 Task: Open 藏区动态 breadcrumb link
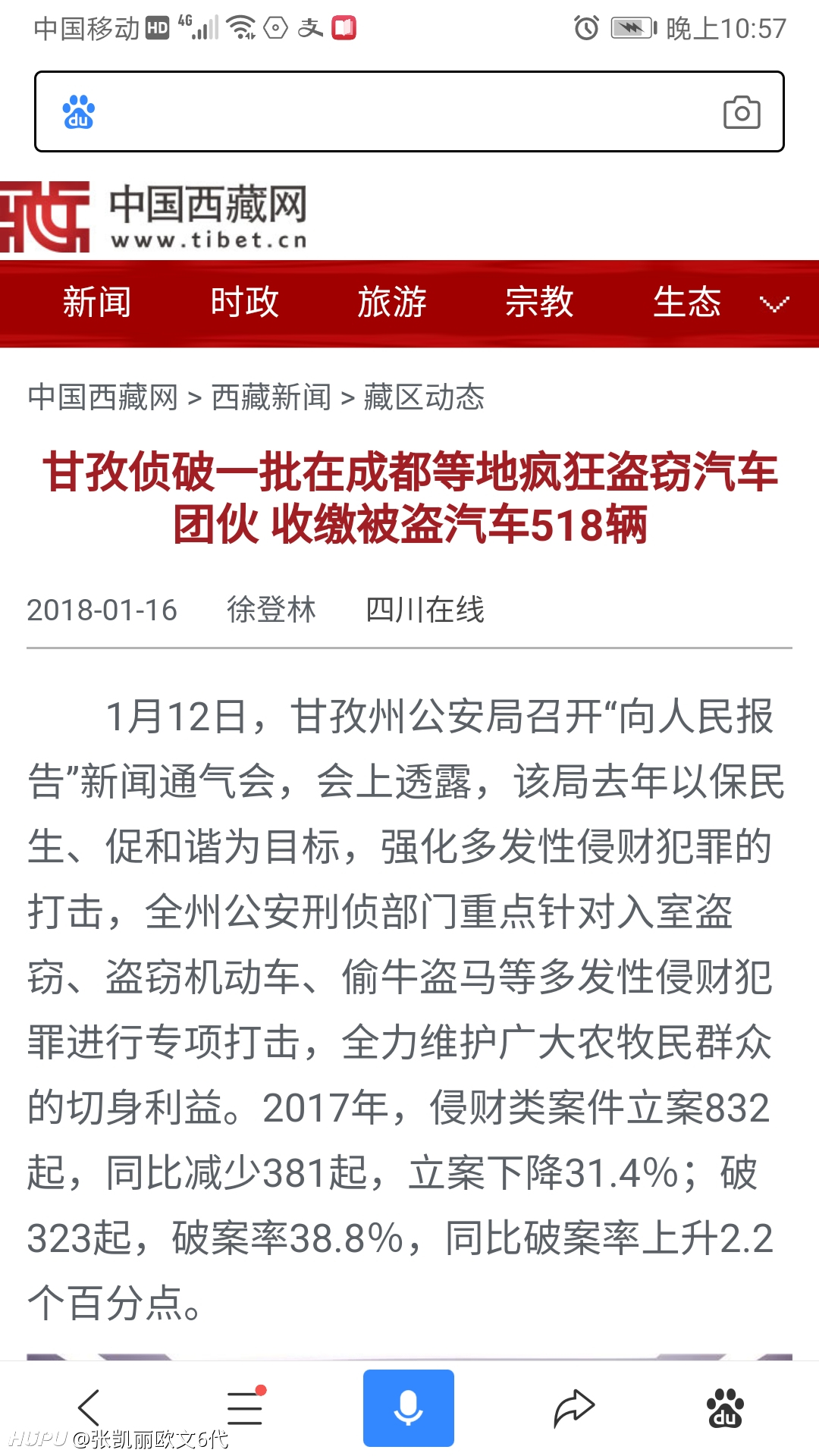coord(424,397)
